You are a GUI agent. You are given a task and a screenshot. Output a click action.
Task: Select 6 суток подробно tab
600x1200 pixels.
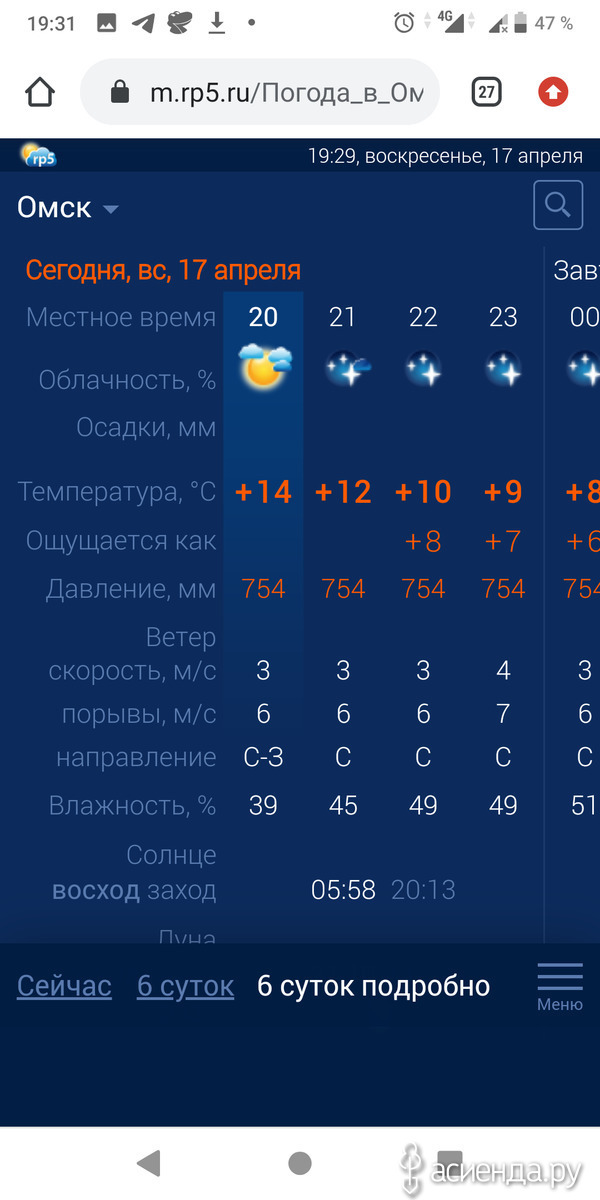click(373, 986)
